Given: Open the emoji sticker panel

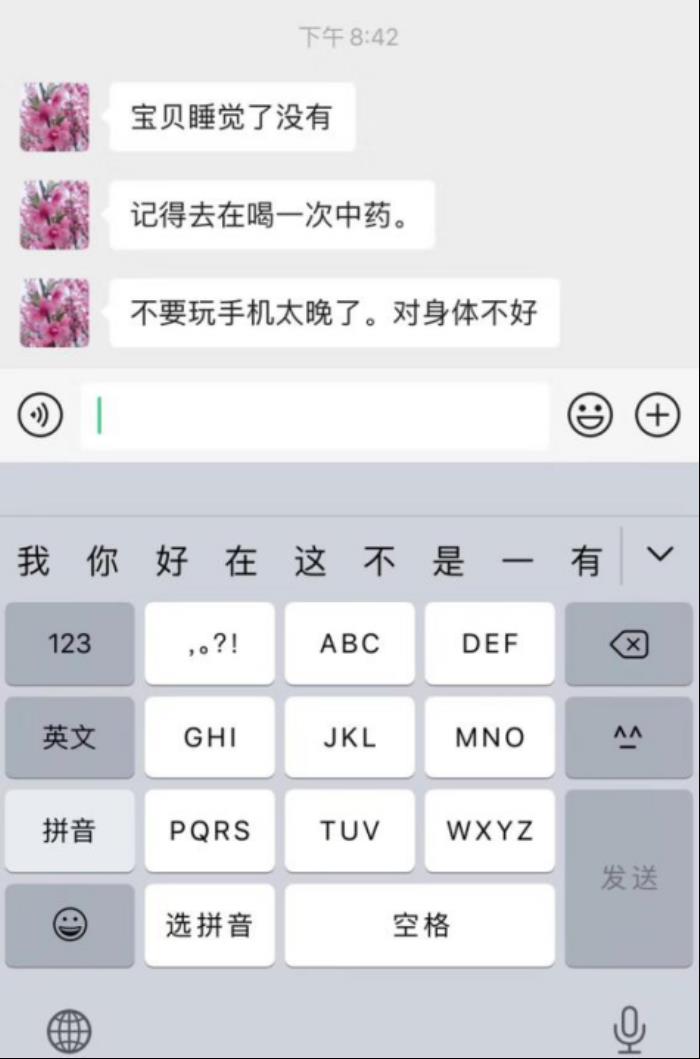Looking at the screenshot, I should [590, 415].
